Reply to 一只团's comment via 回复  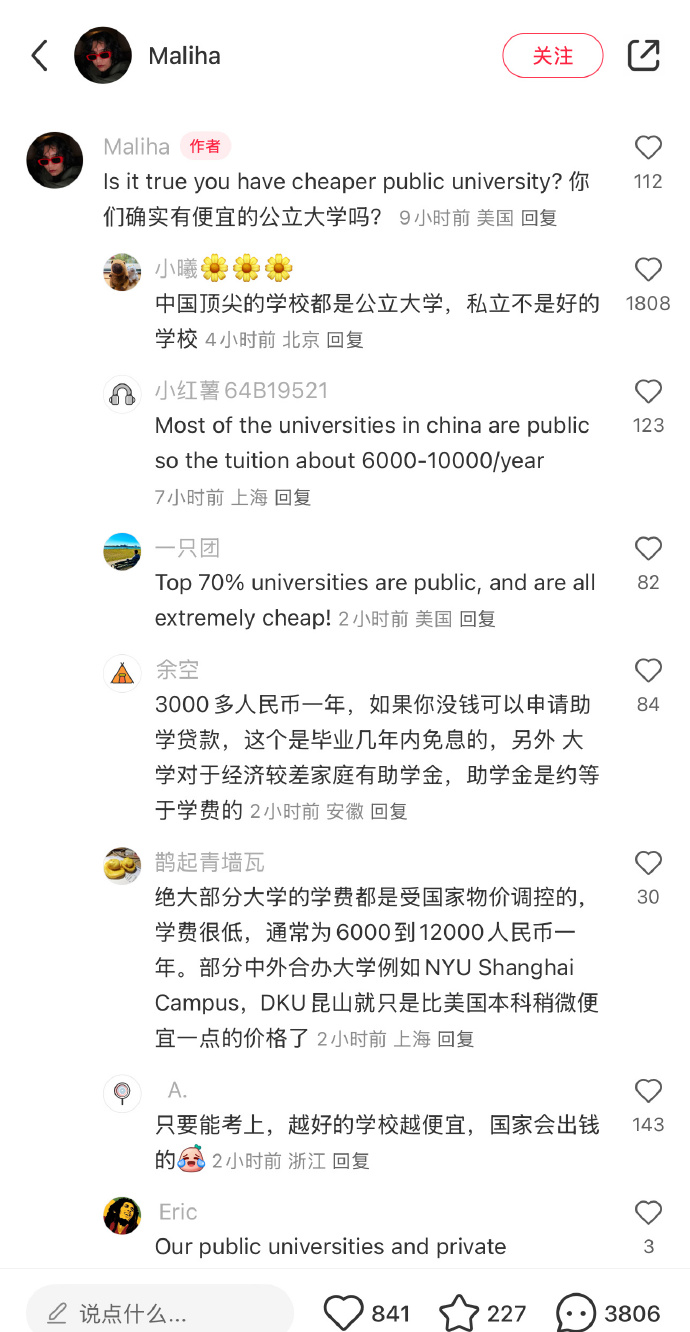[477, 619]
